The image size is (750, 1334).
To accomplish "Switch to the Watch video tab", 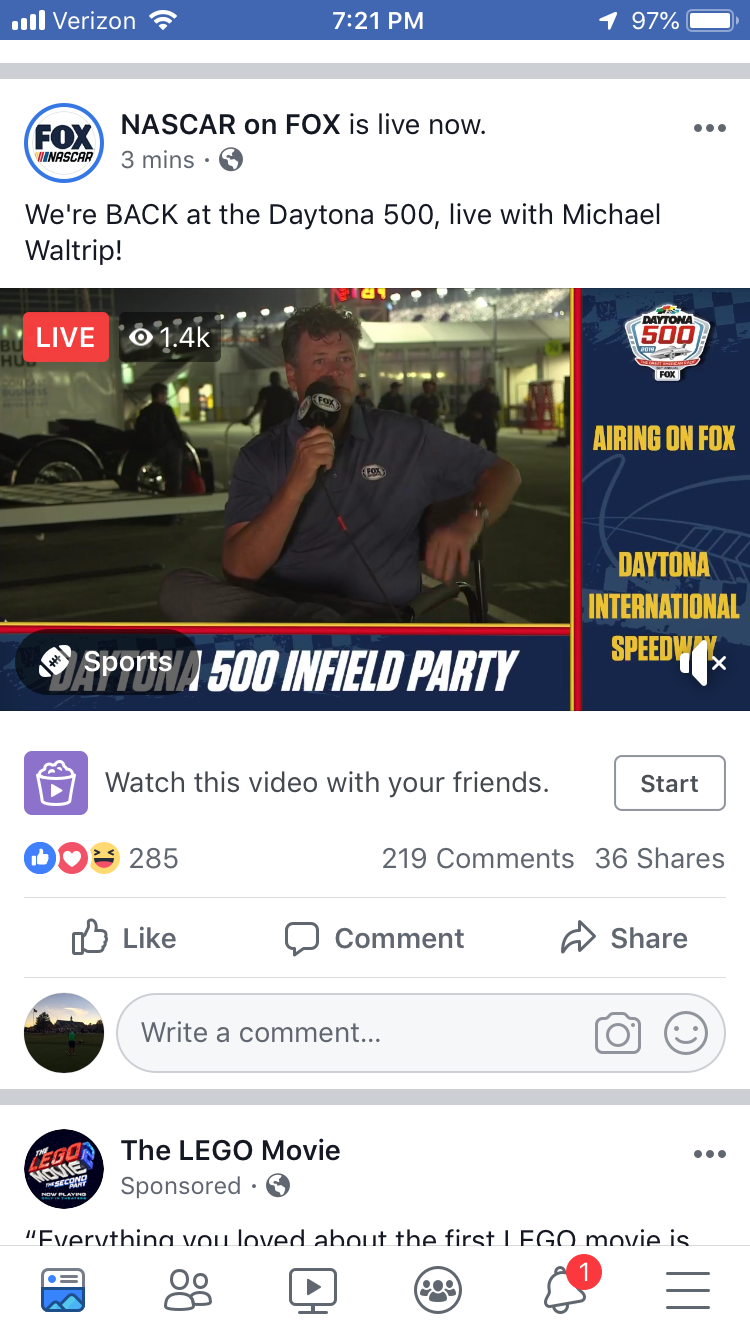I will 313,1290.
